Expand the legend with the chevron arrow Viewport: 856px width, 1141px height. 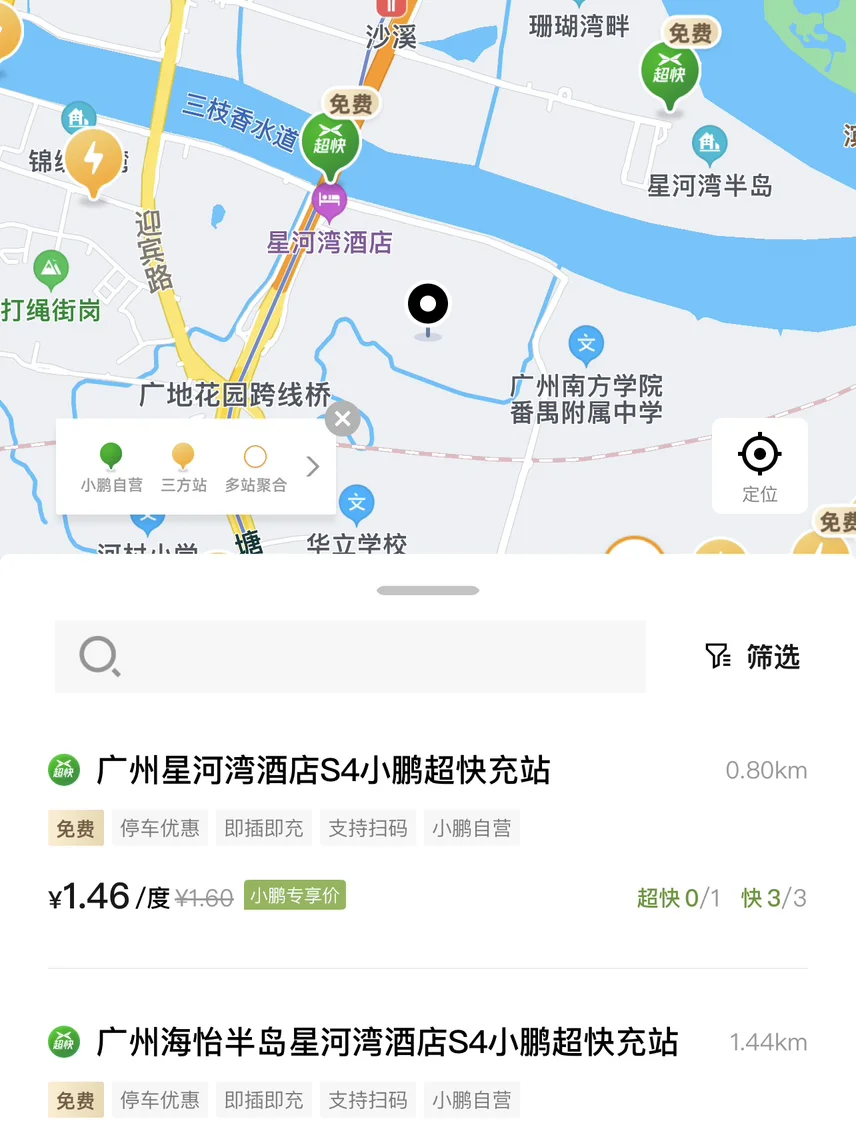click(313, 467)
